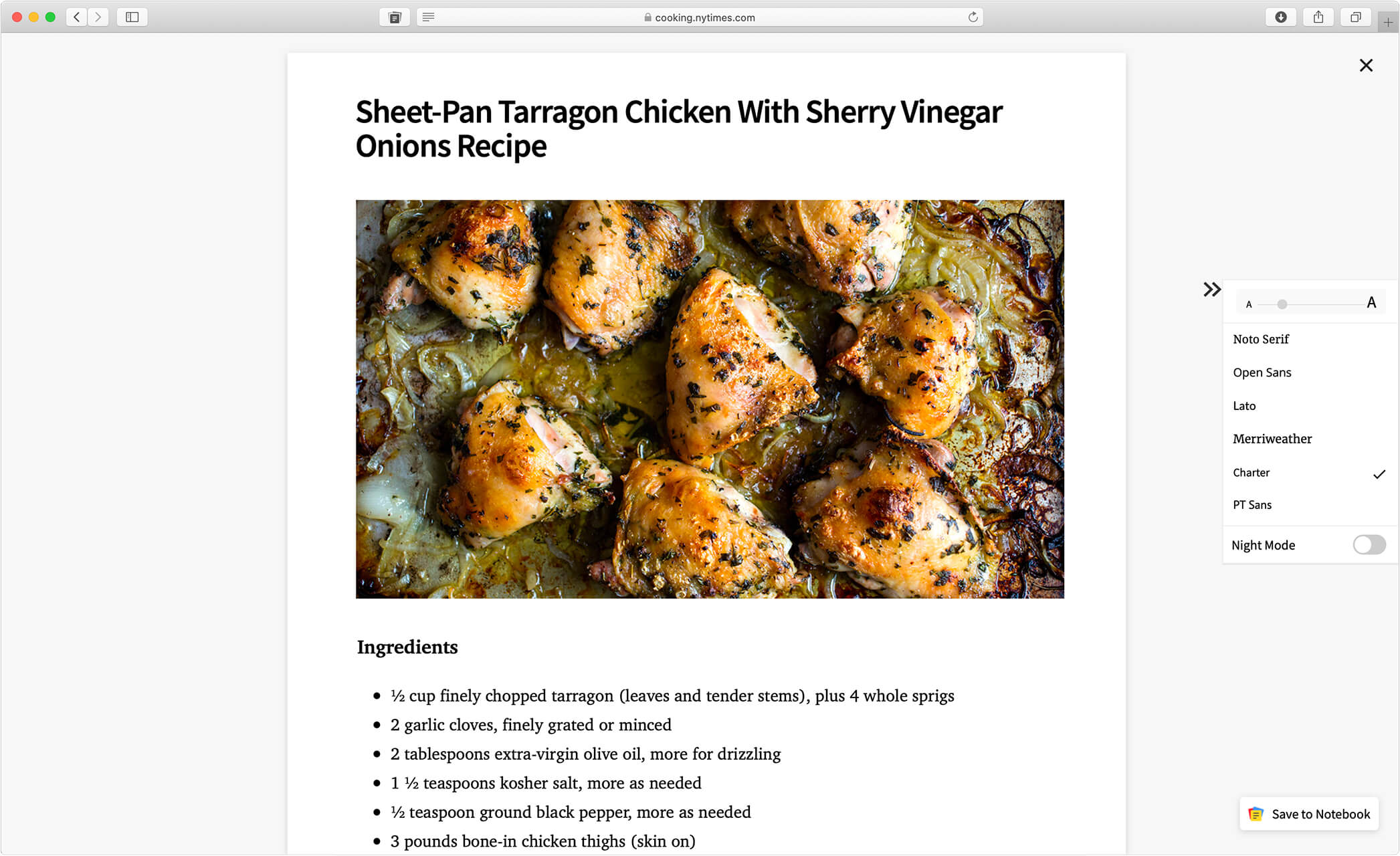
Task: Share this page
Action: [x=1318, y=17]
